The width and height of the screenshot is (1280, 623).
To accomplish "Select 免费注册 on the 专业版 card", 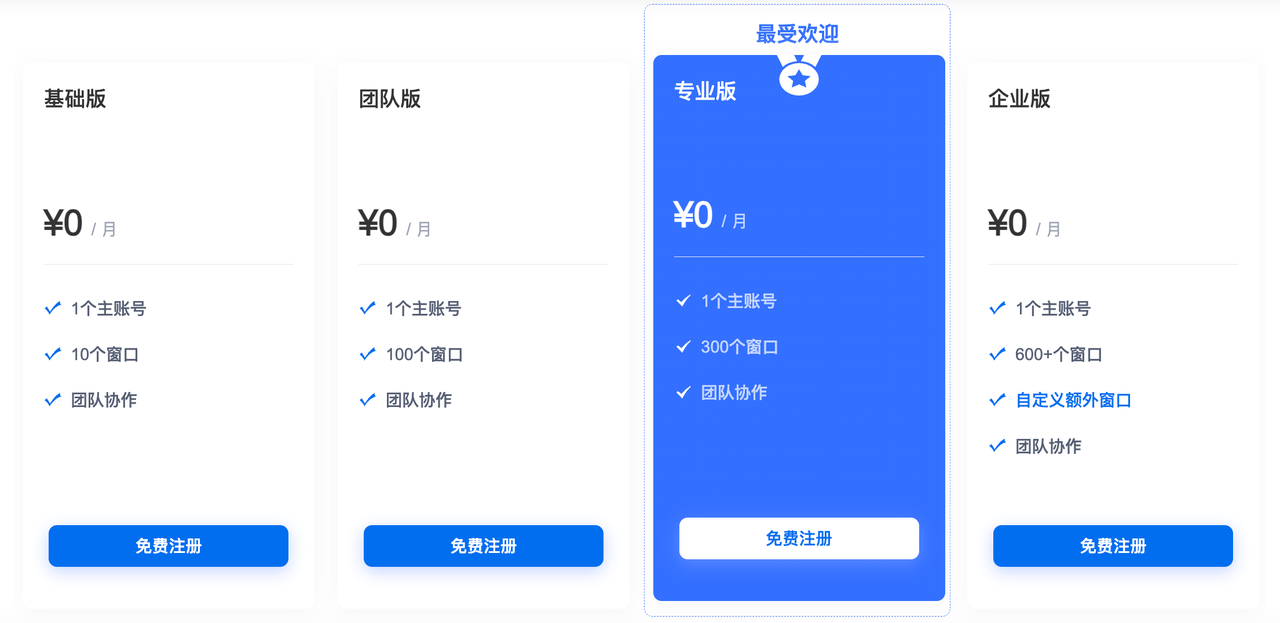I will coord(798,538).
